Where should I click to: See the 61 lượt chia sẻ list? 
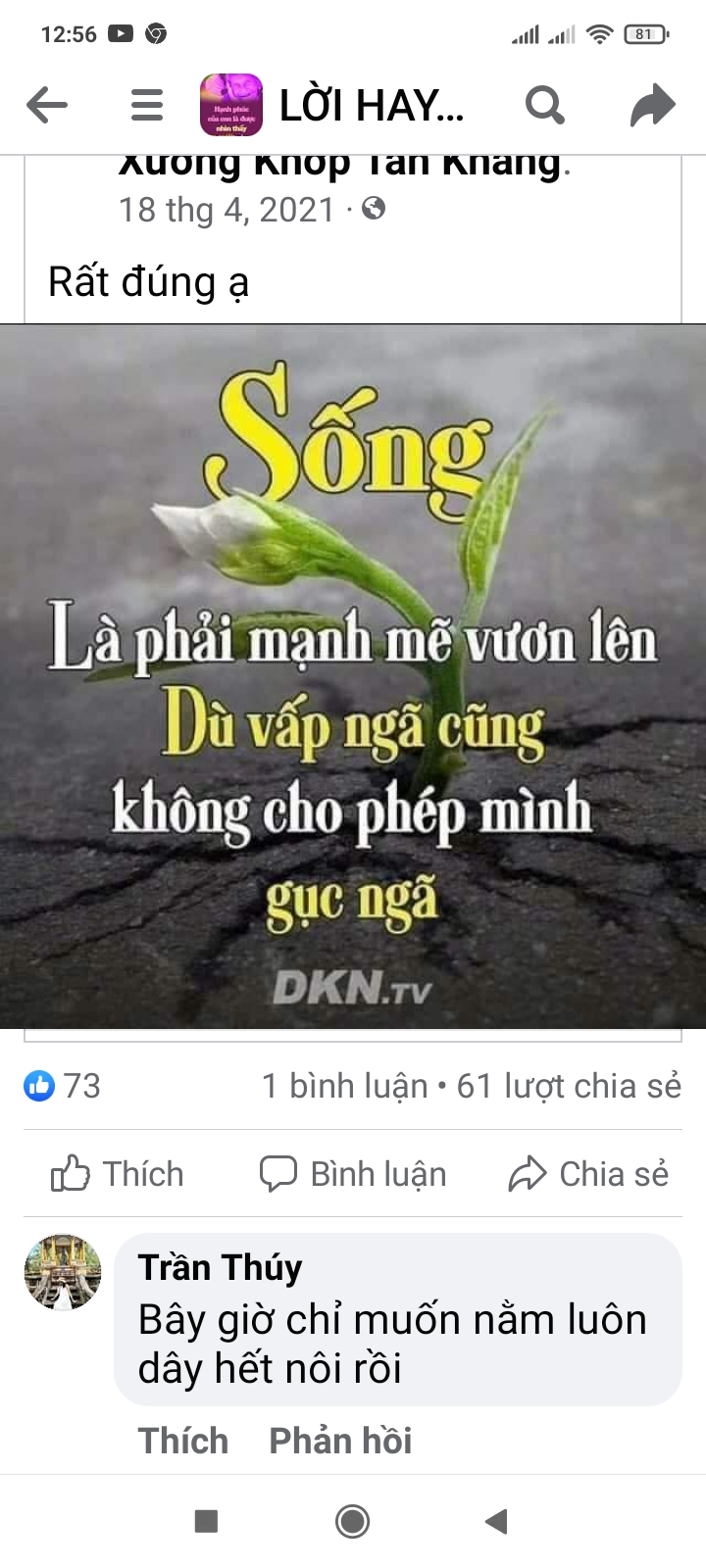click(x=569, y=1086)
